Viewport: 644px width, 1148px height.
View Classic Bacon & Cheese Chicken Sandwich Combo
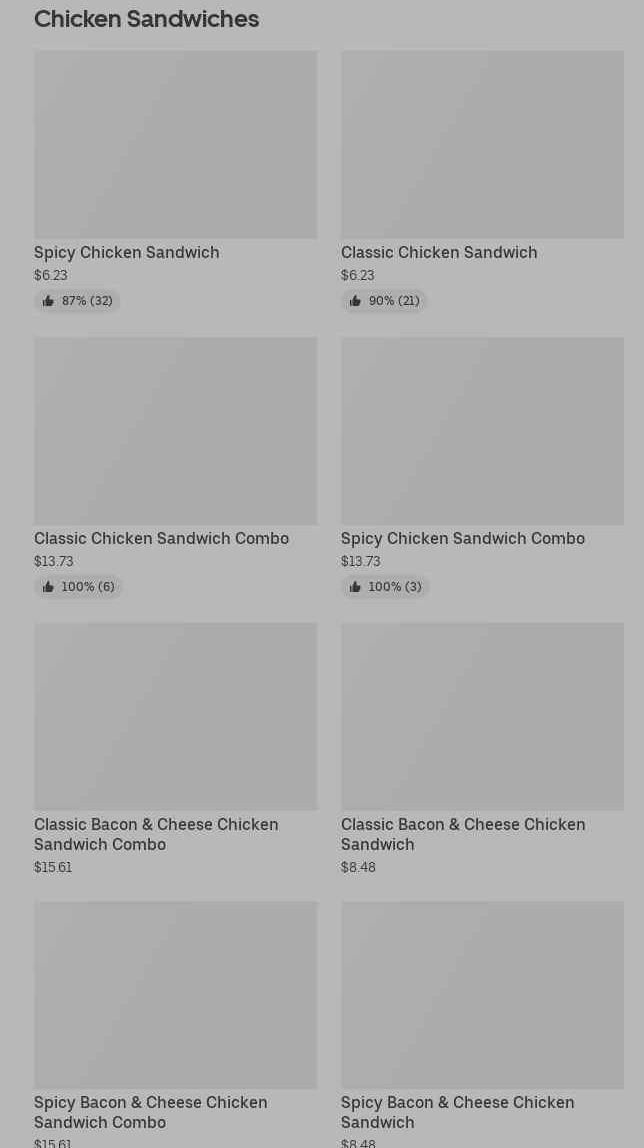[x=175, y=717]
